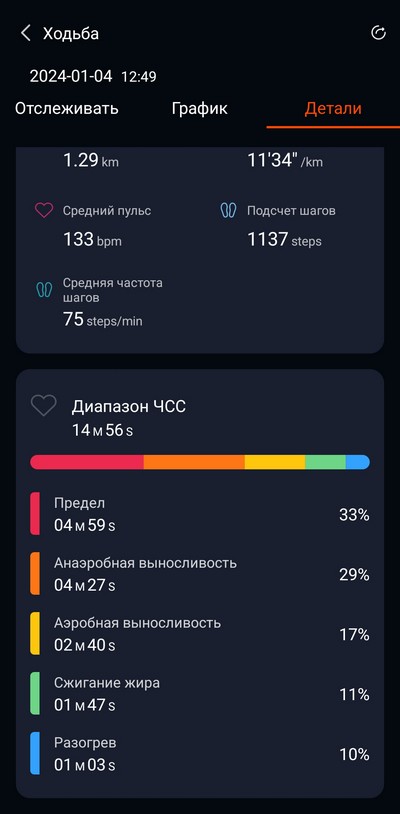Tap the share icon in the header
The width and height of the screenshot is (400, 814).
click(379, 33)
